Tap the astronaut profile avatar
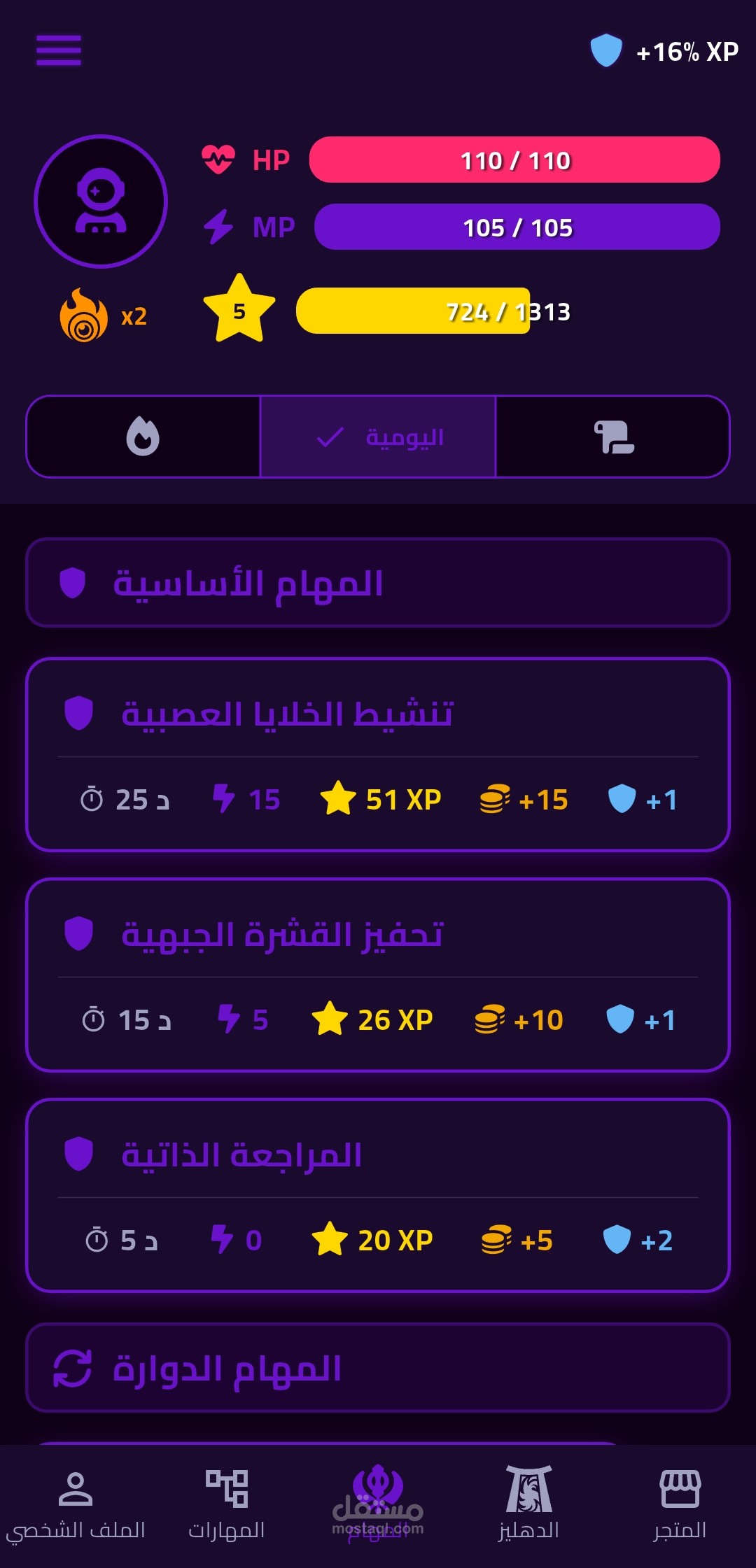The width and height of the screenshot is (756, 1568). click(x=101, y=202)
